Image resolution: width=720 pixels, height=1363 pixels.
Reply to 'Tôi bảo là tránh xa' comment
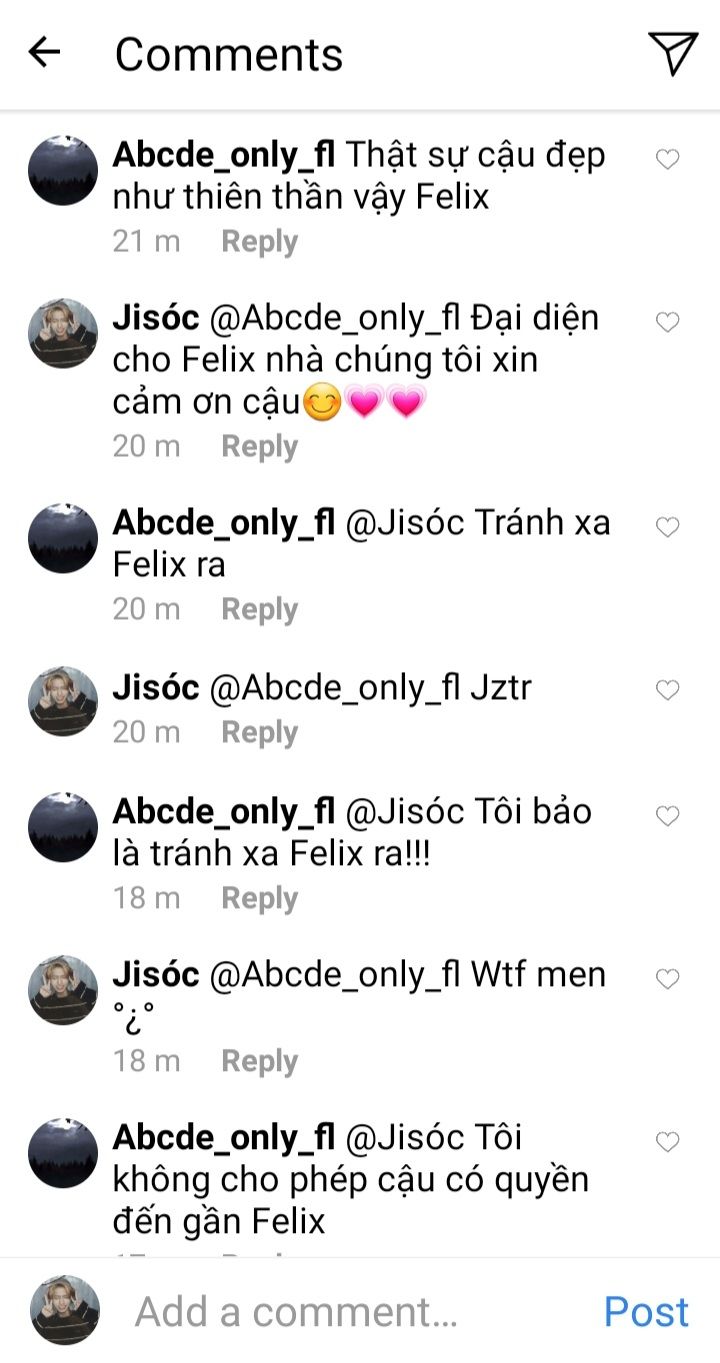[259, 898]
